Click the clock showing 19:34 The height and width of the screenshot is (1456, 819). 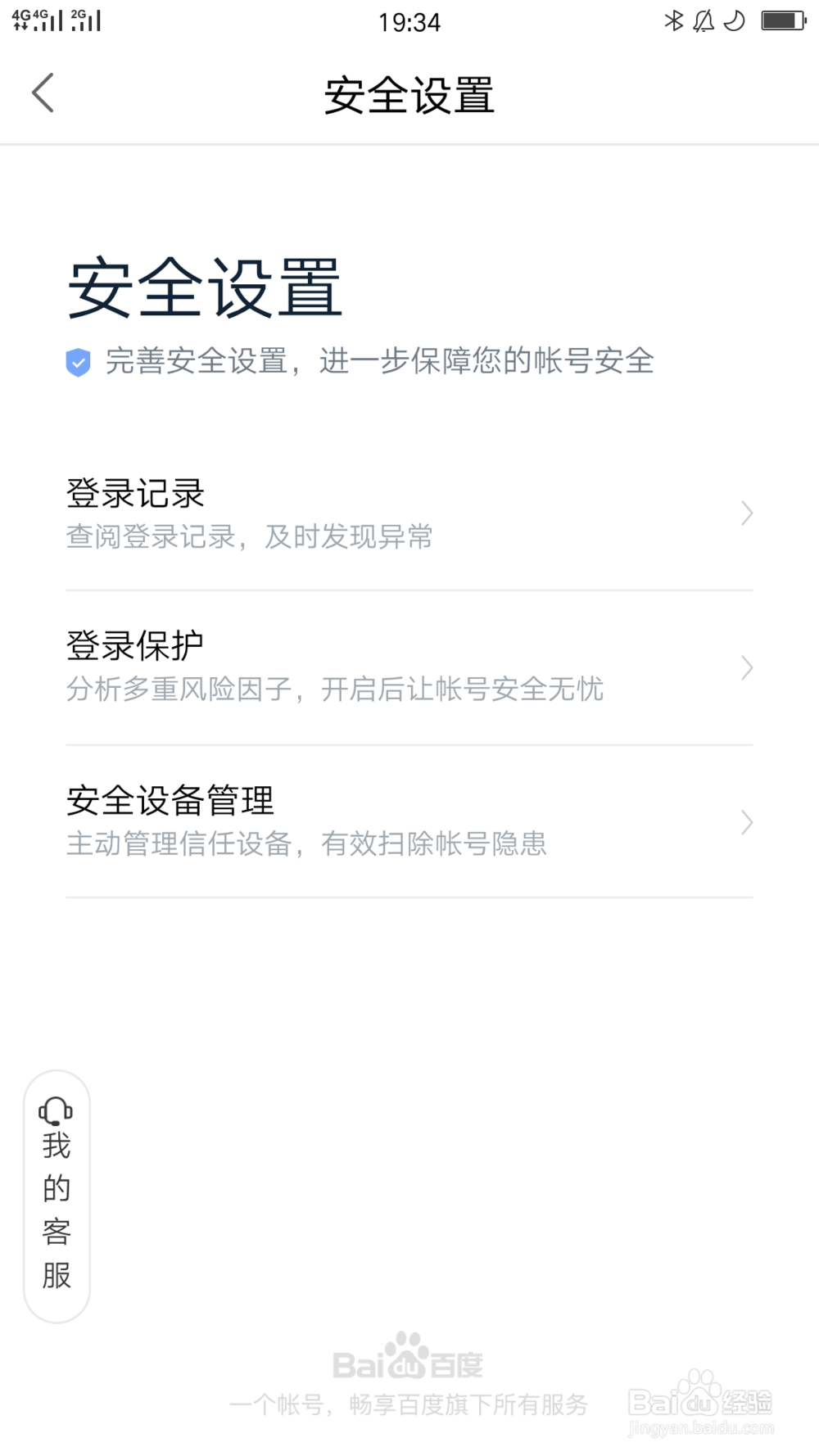click(409, 20)
